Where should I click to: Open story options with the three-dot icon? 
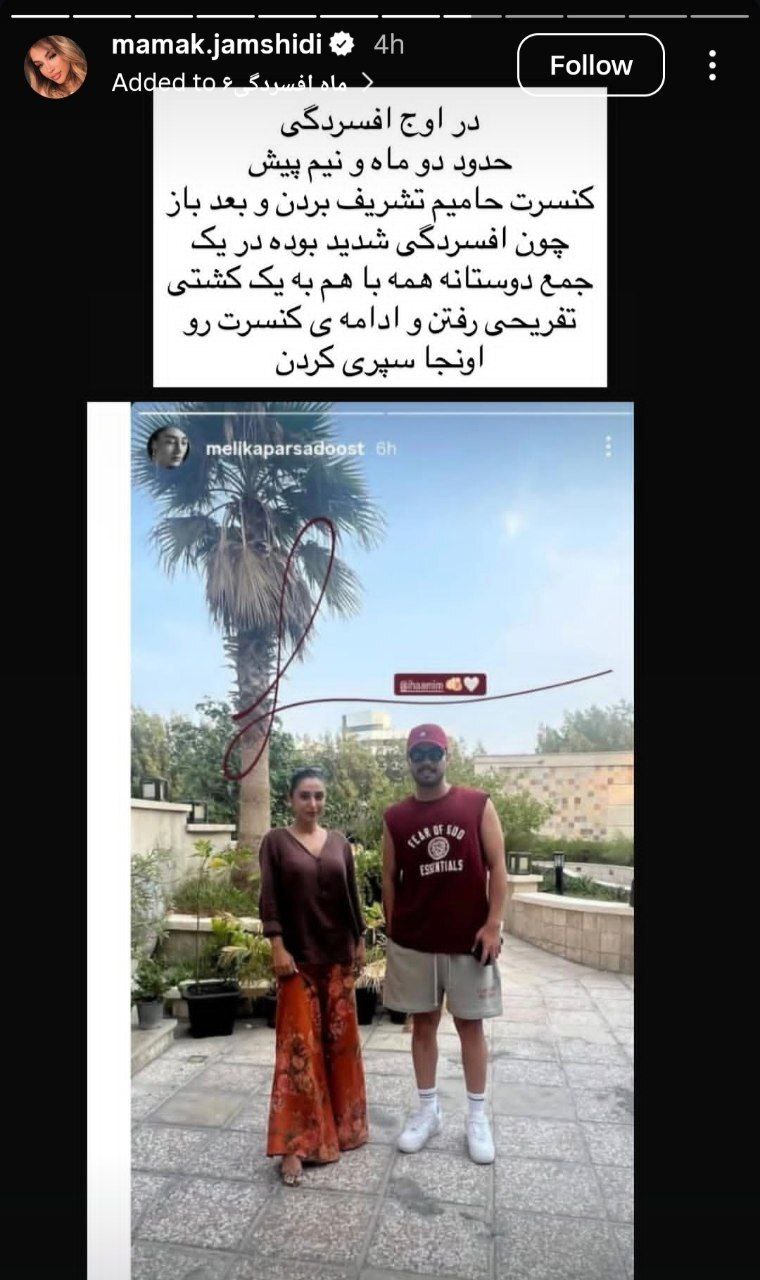click(x=713, y=64)
